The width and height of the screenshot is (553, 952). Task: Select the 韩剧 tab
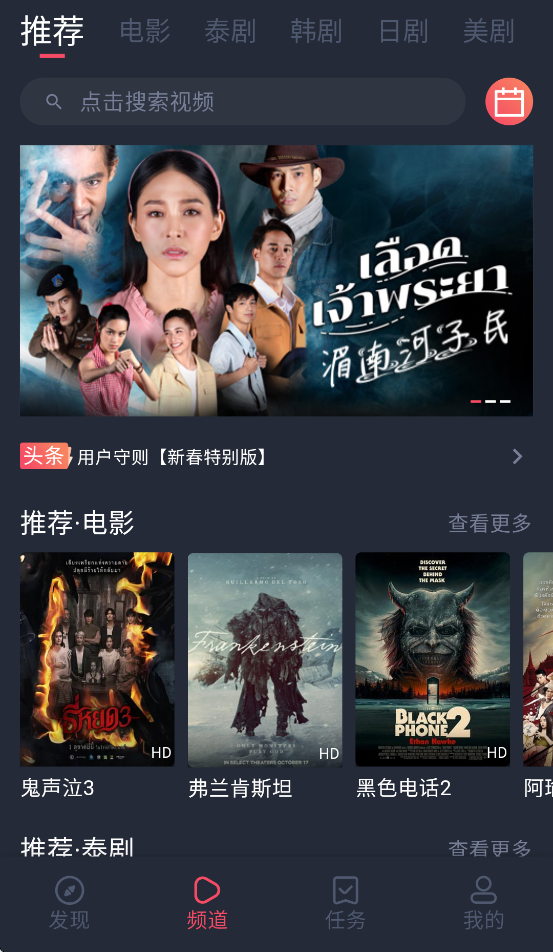[x=316, y=31]
